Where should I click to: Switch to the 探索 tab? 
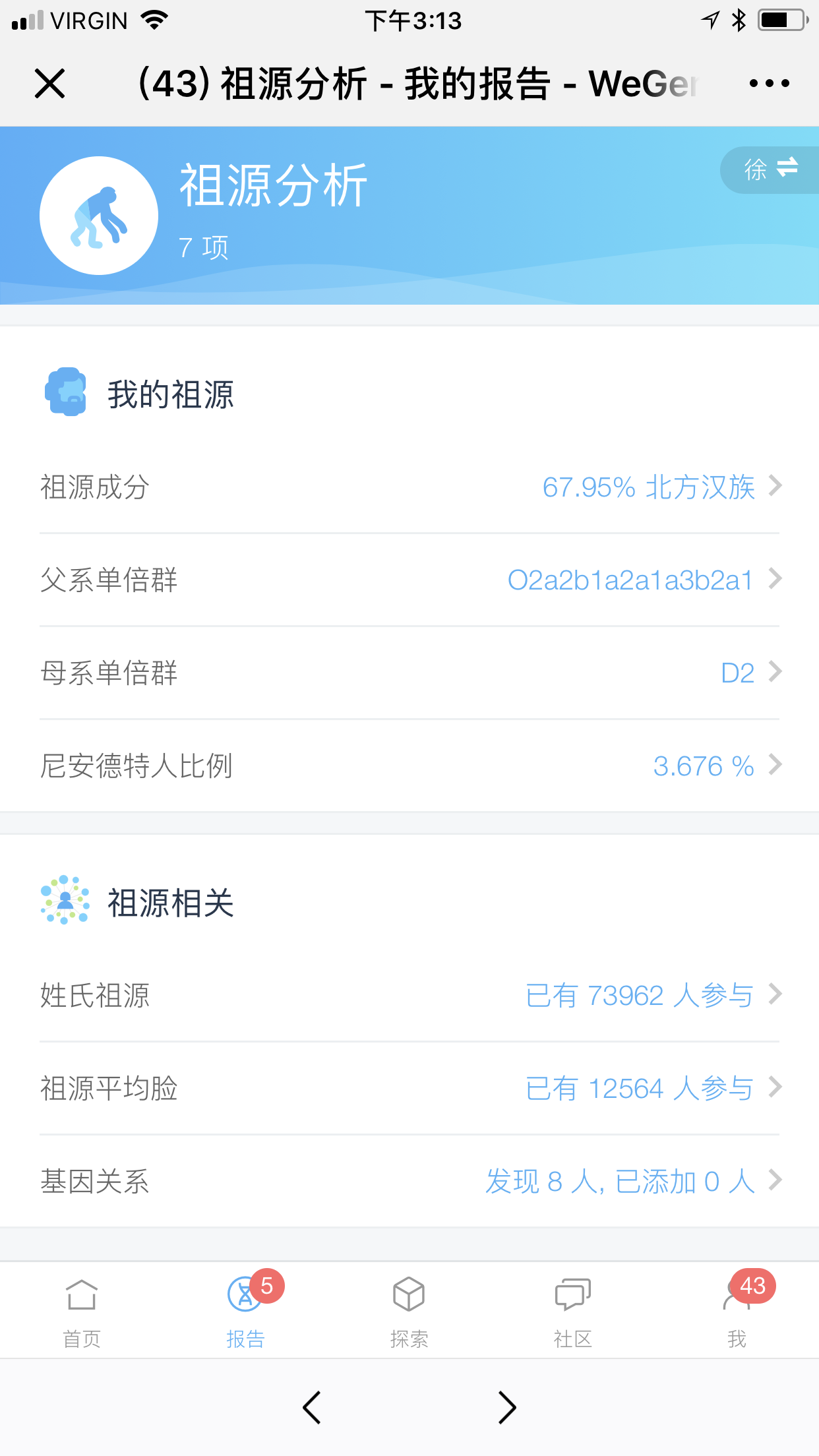409,1311
